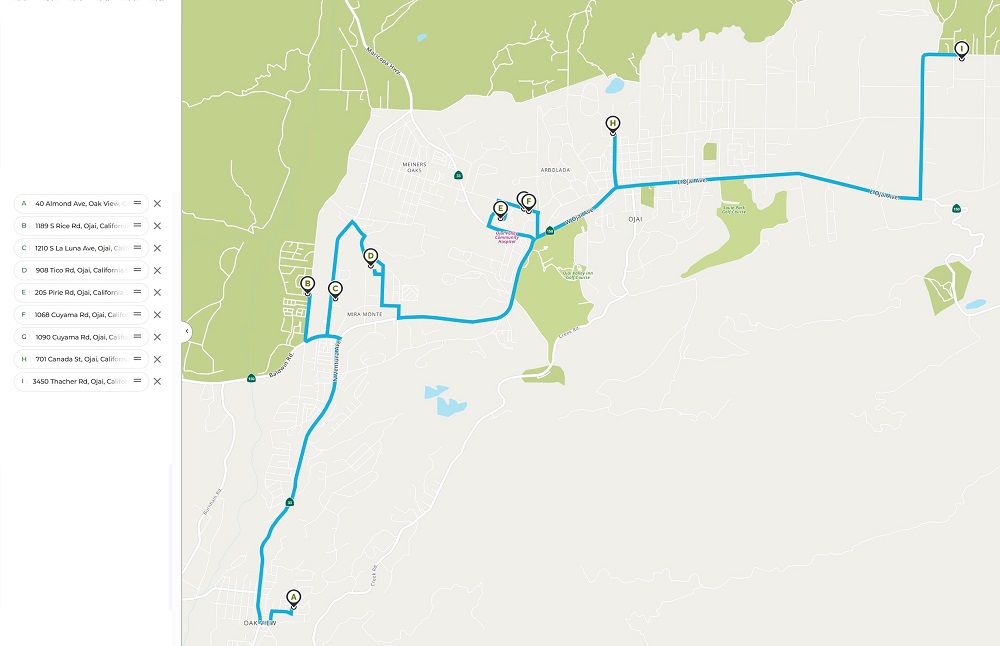Remove stop B, 1189 S Rice Rd

[x=157, y=225]
